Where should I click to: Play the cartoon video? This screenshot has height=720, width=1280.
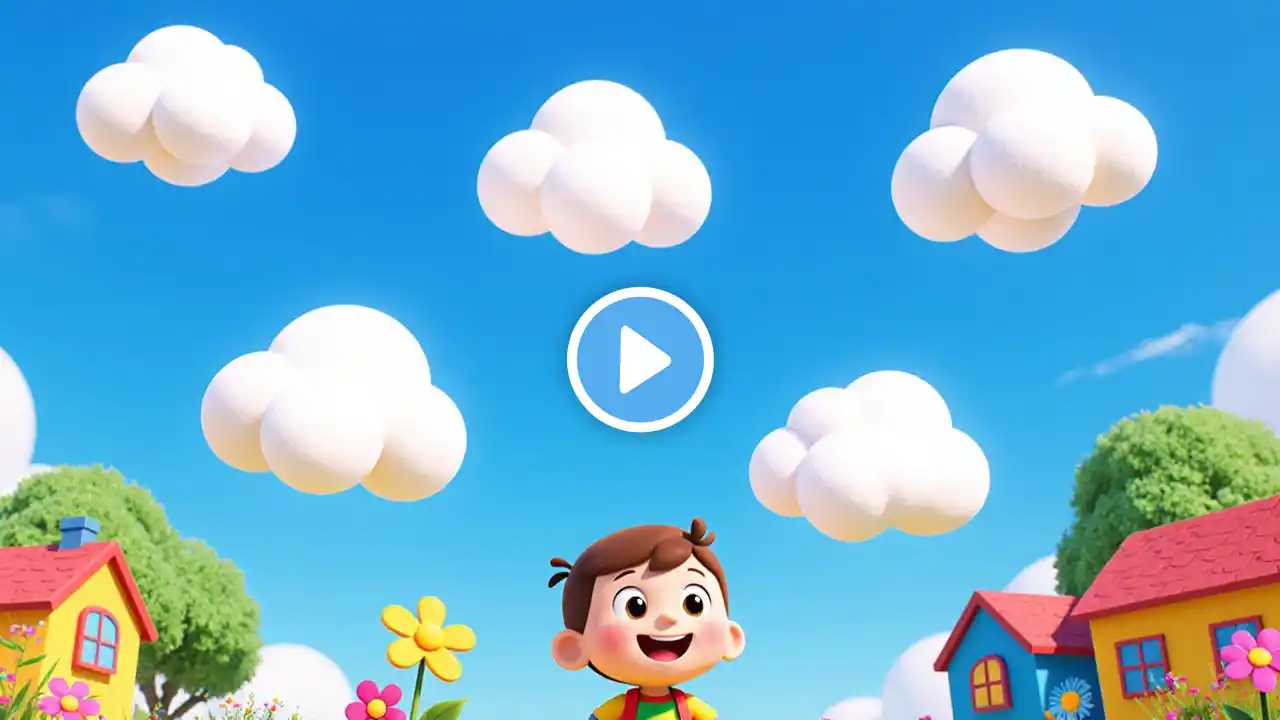640,359
